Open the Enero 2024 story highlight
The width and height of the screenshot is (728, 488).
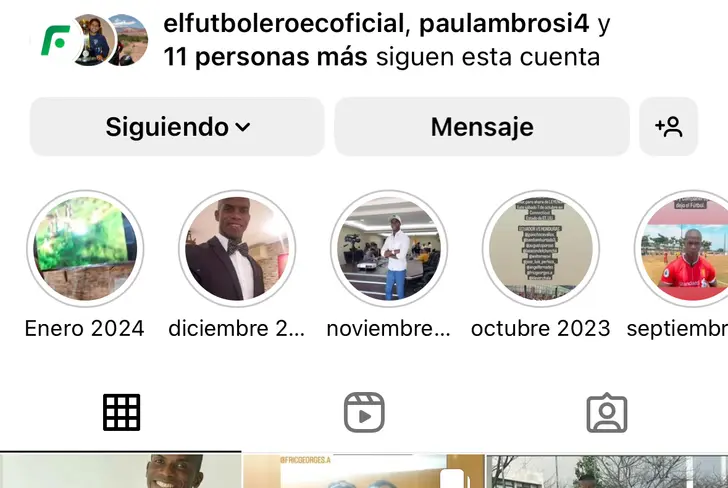[85, 249]
